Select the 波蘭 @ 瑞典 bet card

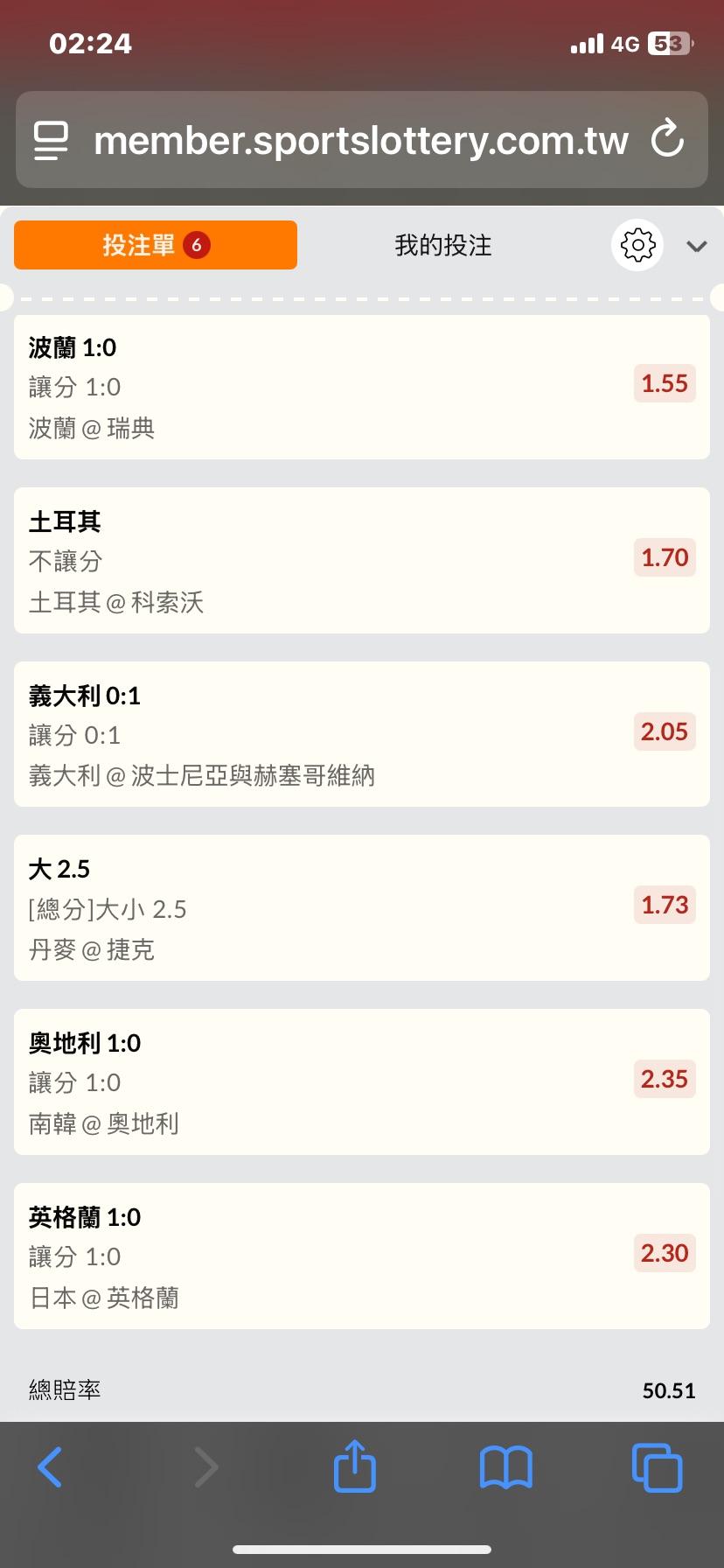coord(361,387)
